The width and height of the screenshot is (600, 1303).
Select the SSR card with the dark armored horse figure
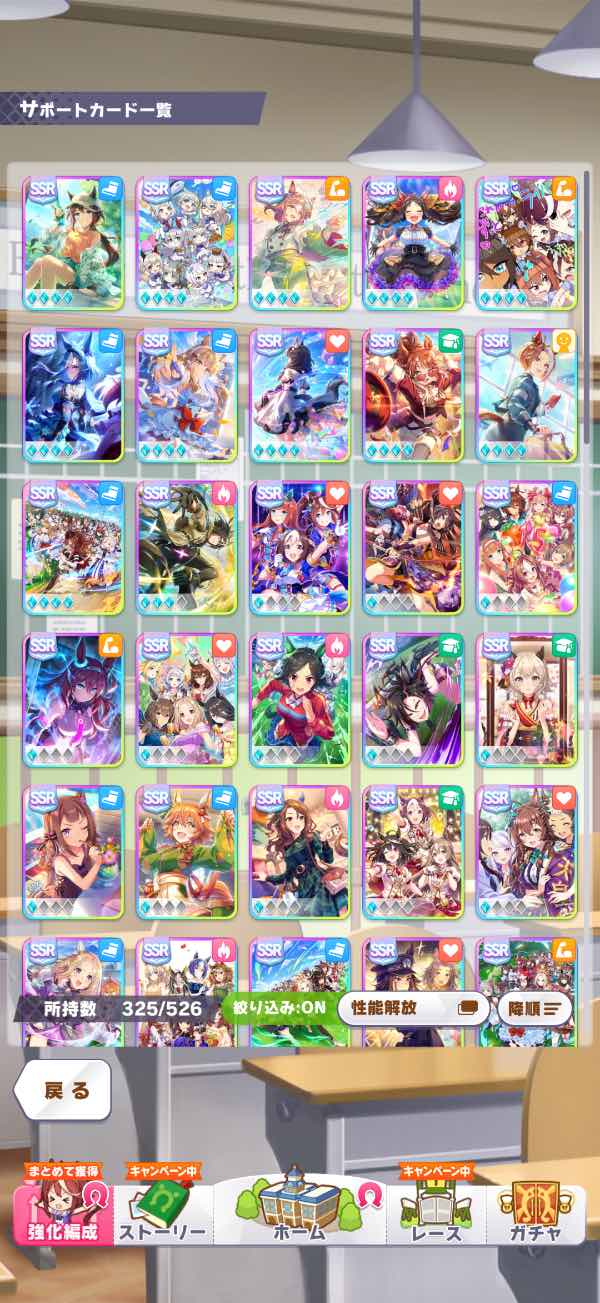coord(186,548)
